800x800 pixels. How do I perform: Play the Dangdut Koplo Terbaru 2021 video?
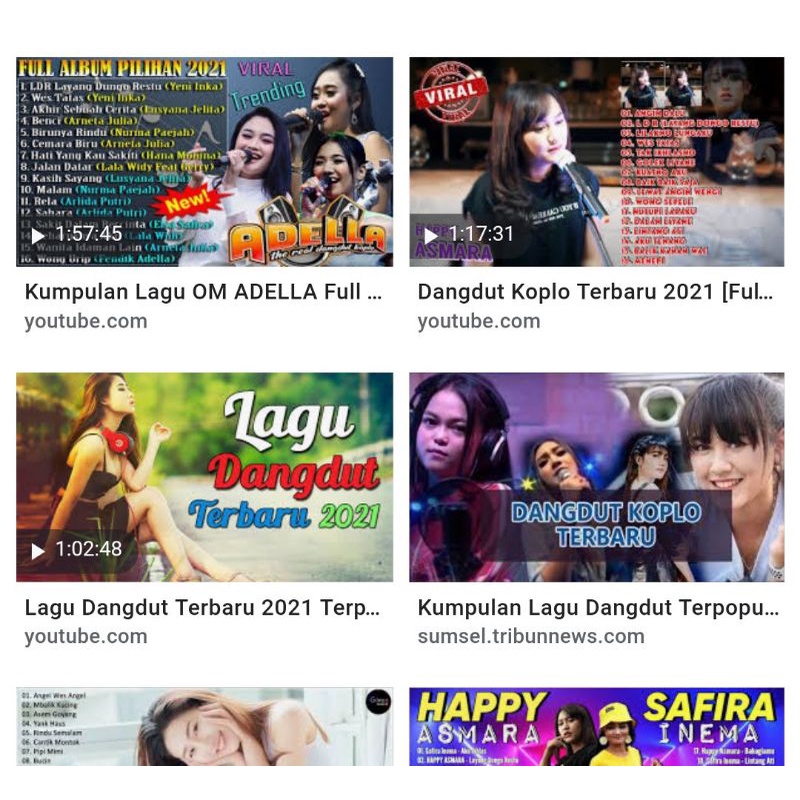tap(596, 162)
